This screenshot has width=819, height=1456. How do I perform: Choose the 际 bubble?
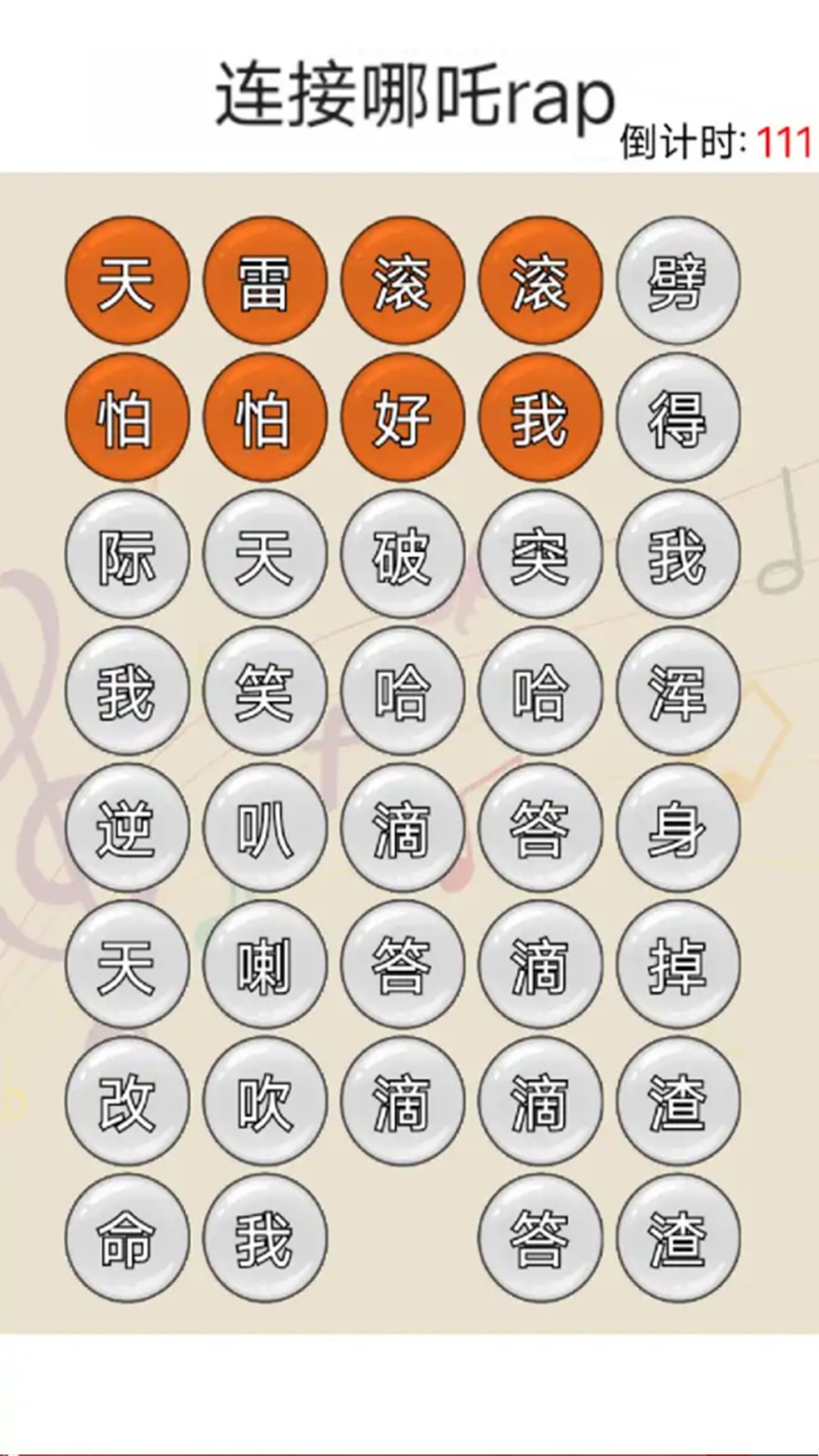tap(126, 554)
